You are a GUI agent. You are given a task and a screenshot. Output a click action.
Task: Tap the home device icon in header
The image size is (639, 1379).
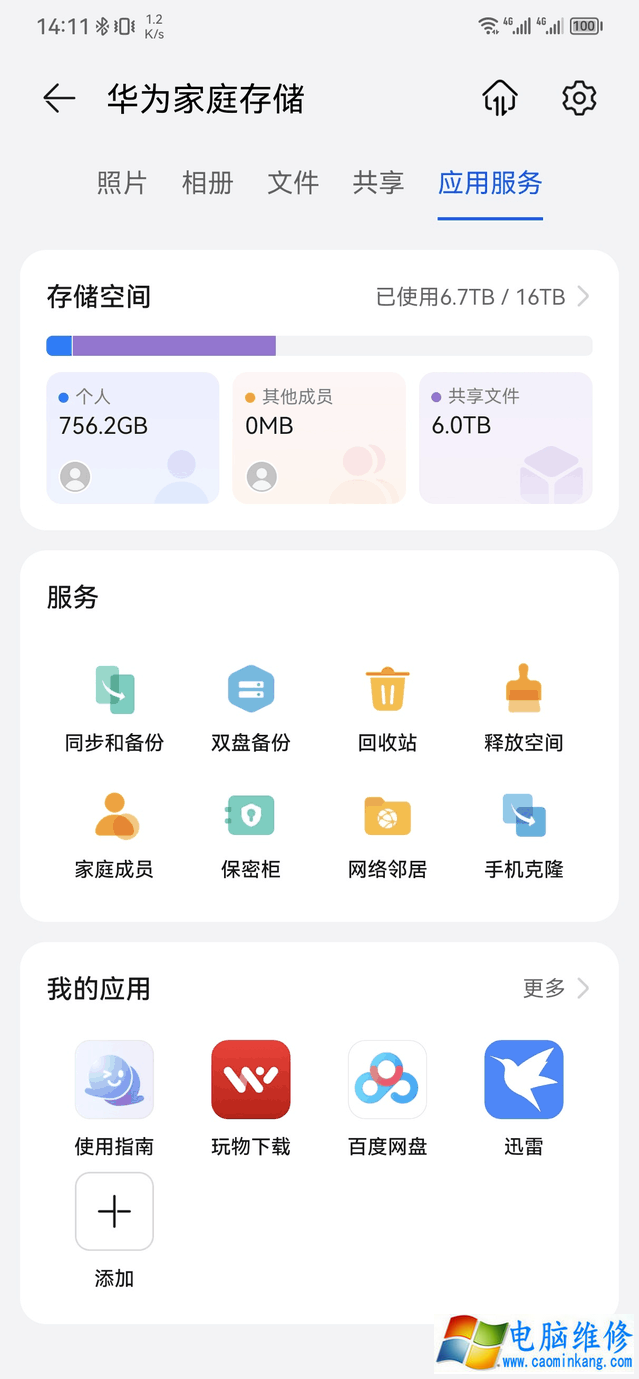[500, 98]
